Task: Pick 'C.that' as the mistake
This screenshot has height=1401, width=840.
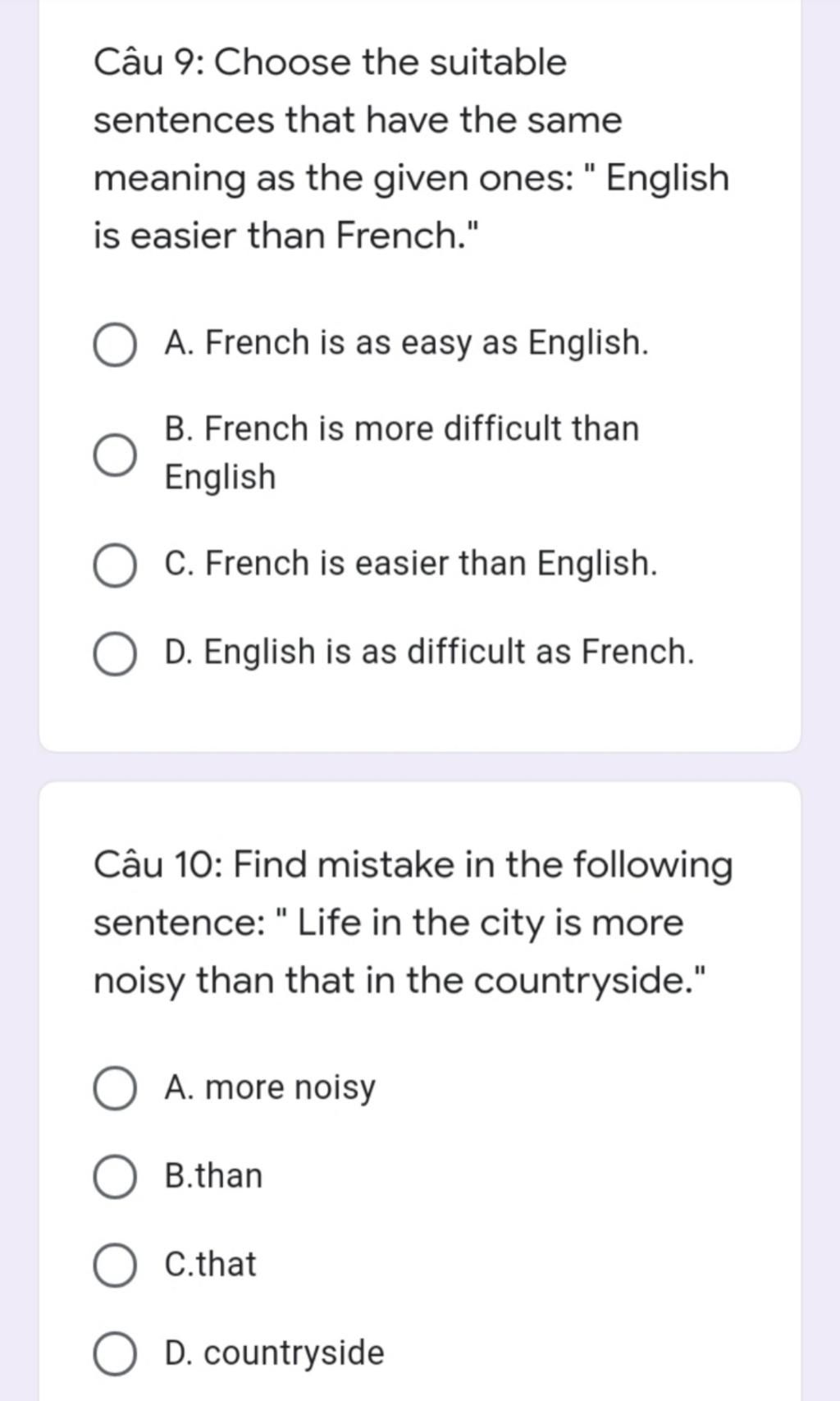Action: pyautogui.click(x=115, y=1266)
